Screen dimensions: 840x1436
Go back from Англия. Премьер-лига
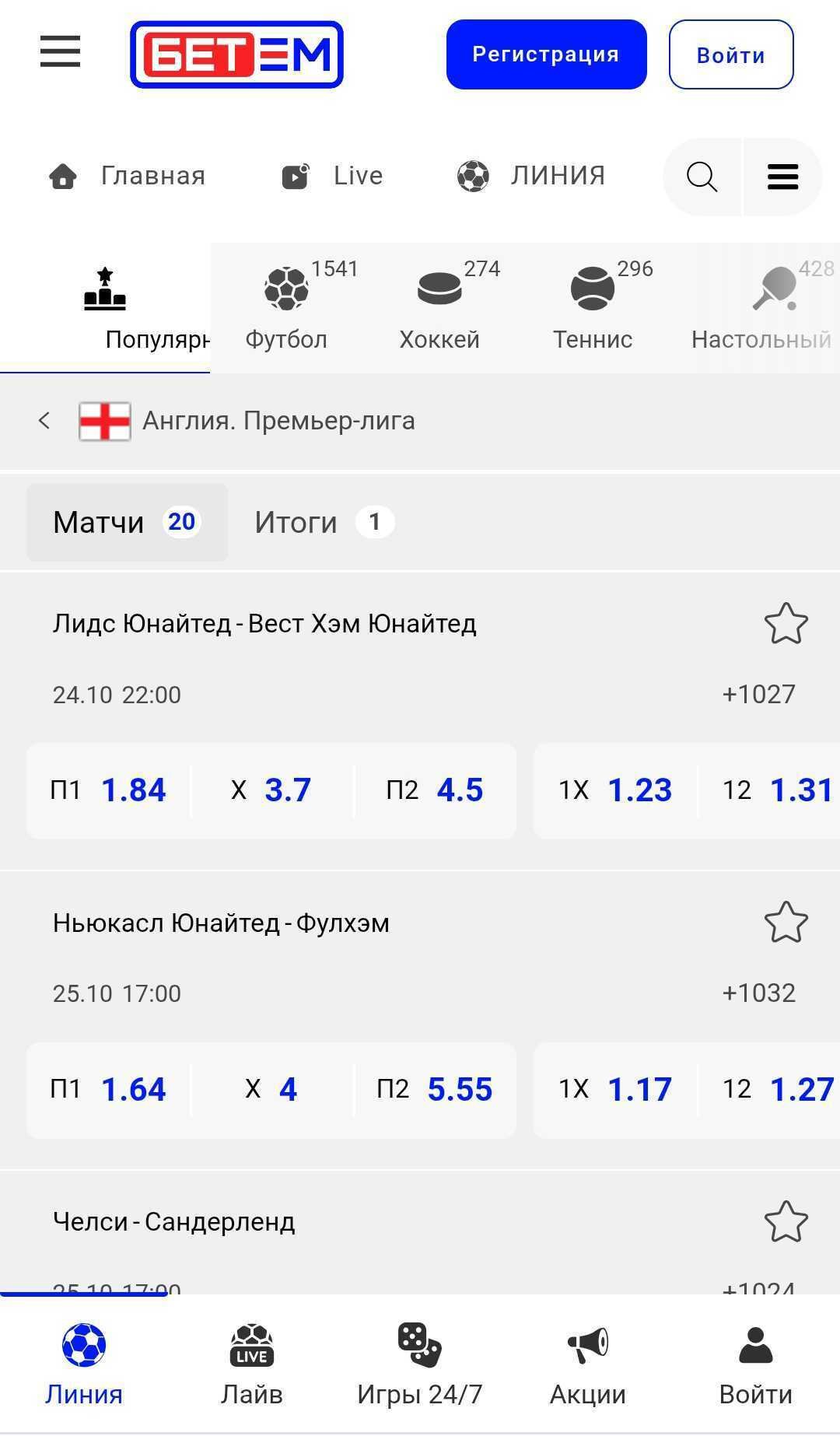pos(44,420)
